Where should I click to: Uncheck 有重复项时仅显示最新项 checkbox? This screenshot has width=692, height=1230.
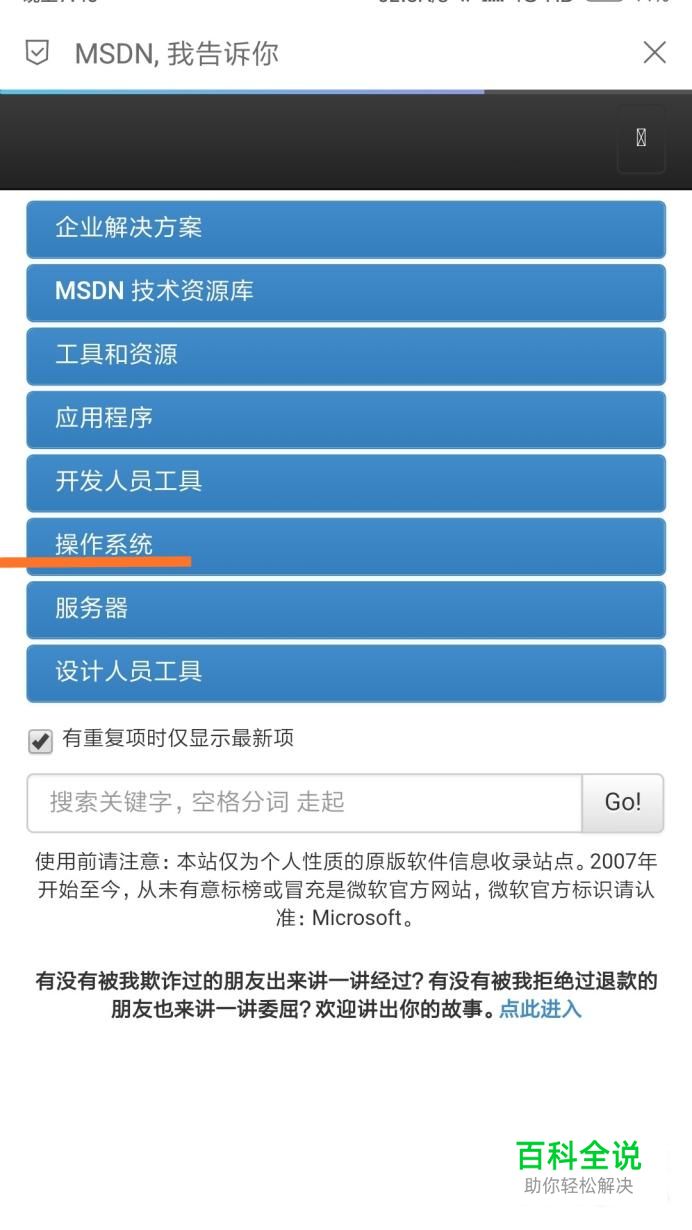tap(41, 741)
